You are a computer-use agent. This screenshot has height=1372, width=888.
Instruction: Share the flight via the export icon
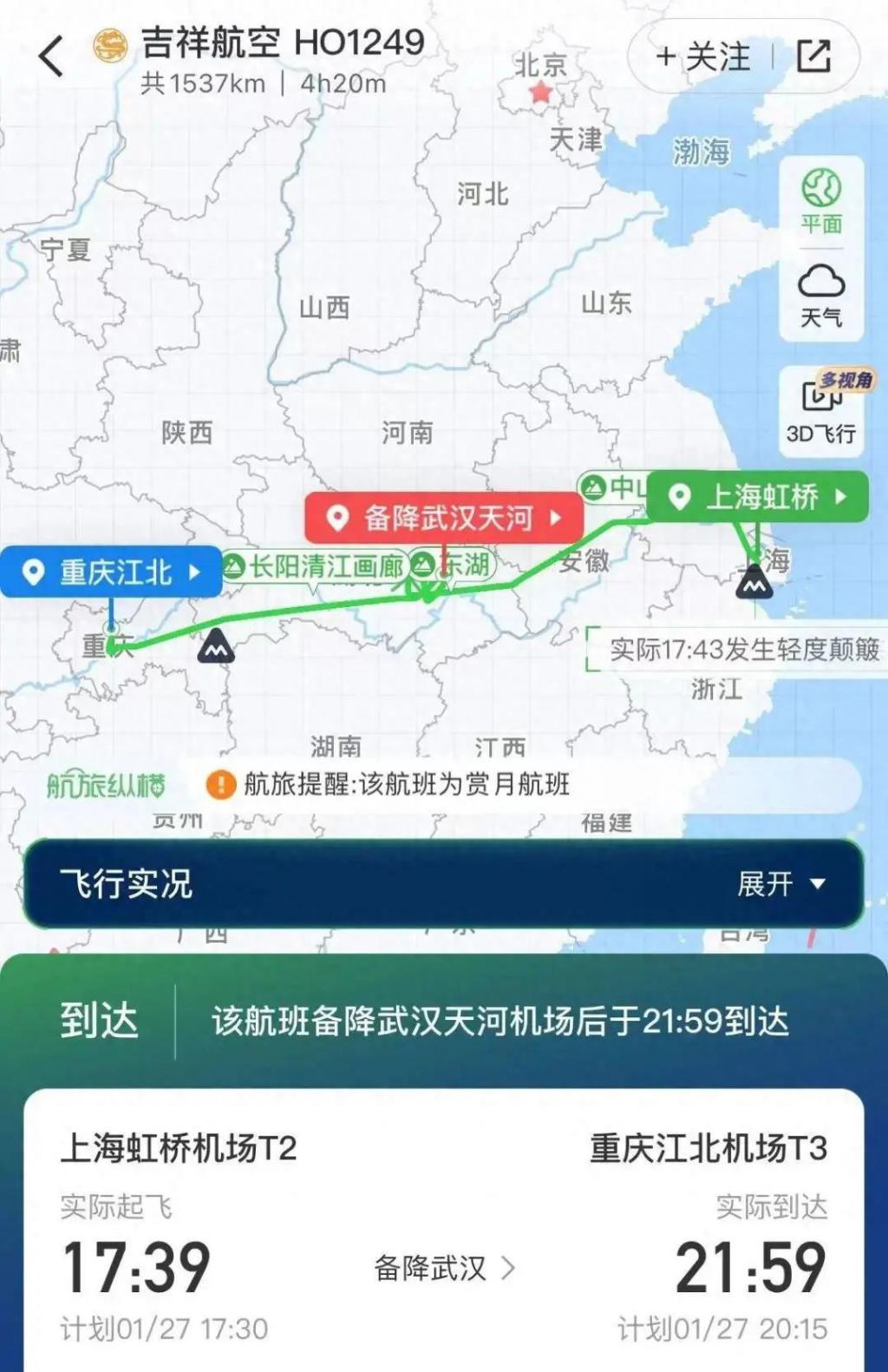(813, 57)
